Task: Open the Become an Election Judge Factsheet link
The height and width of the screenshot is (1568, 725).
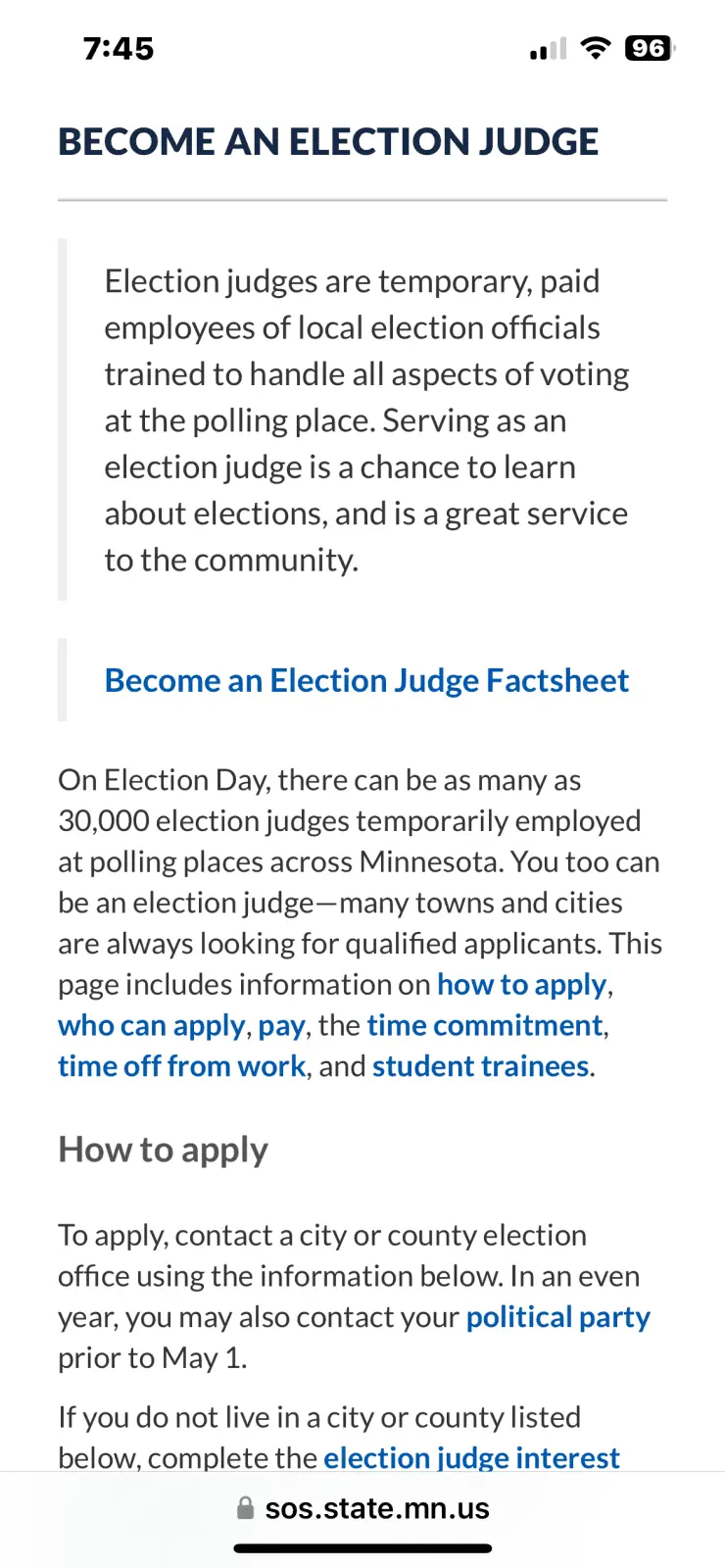Action: 366,680
